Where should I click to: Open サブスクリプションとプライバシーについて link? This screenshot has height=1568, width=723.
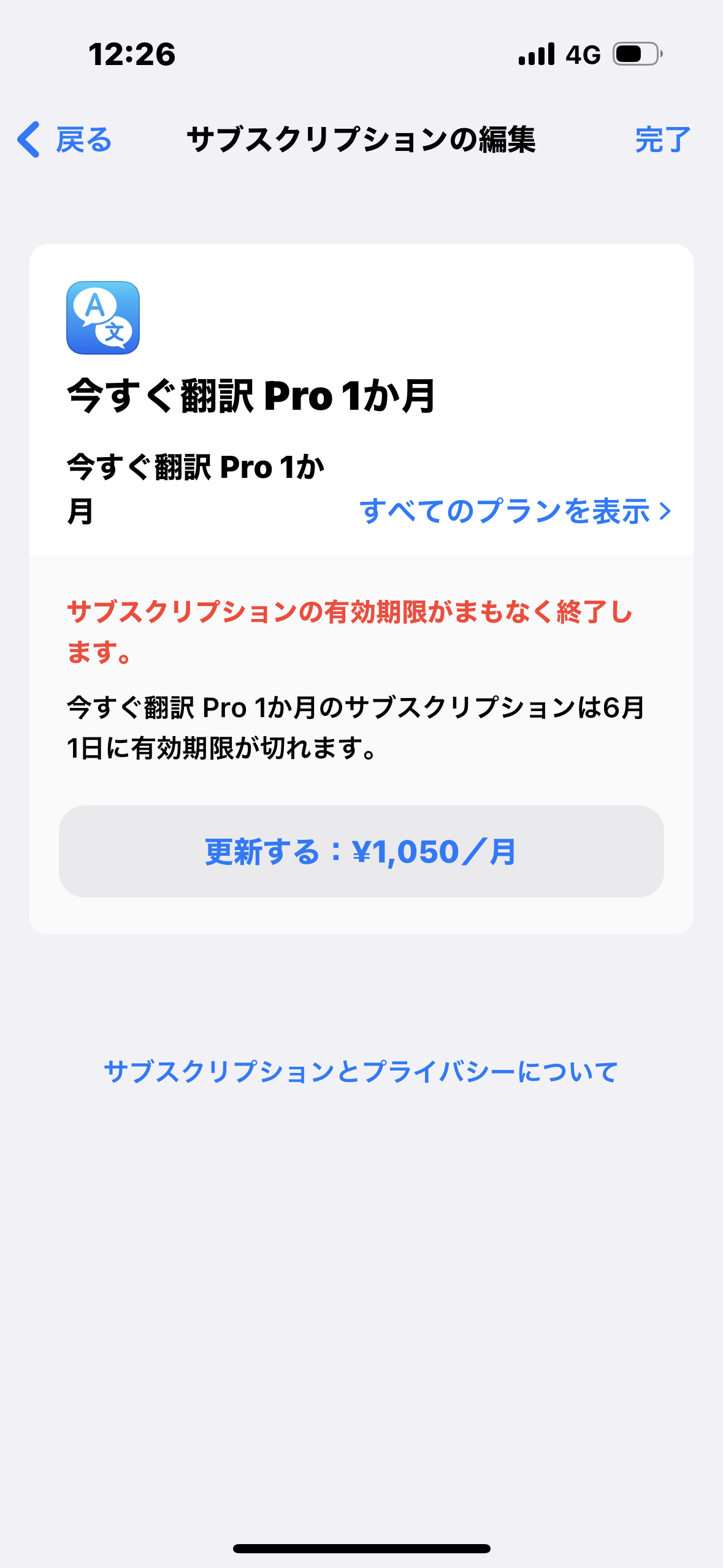click(x=361, y=1072)
